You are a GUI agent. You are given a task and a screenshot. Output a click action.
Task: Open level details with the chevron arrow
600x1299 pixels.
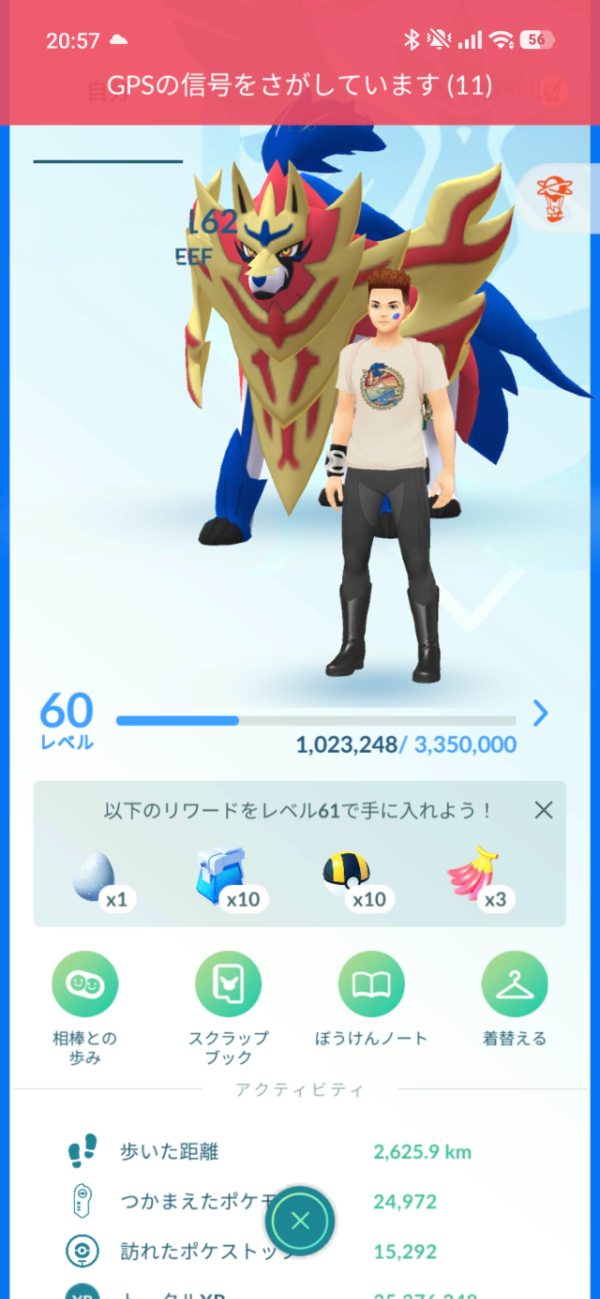point(541,713)
